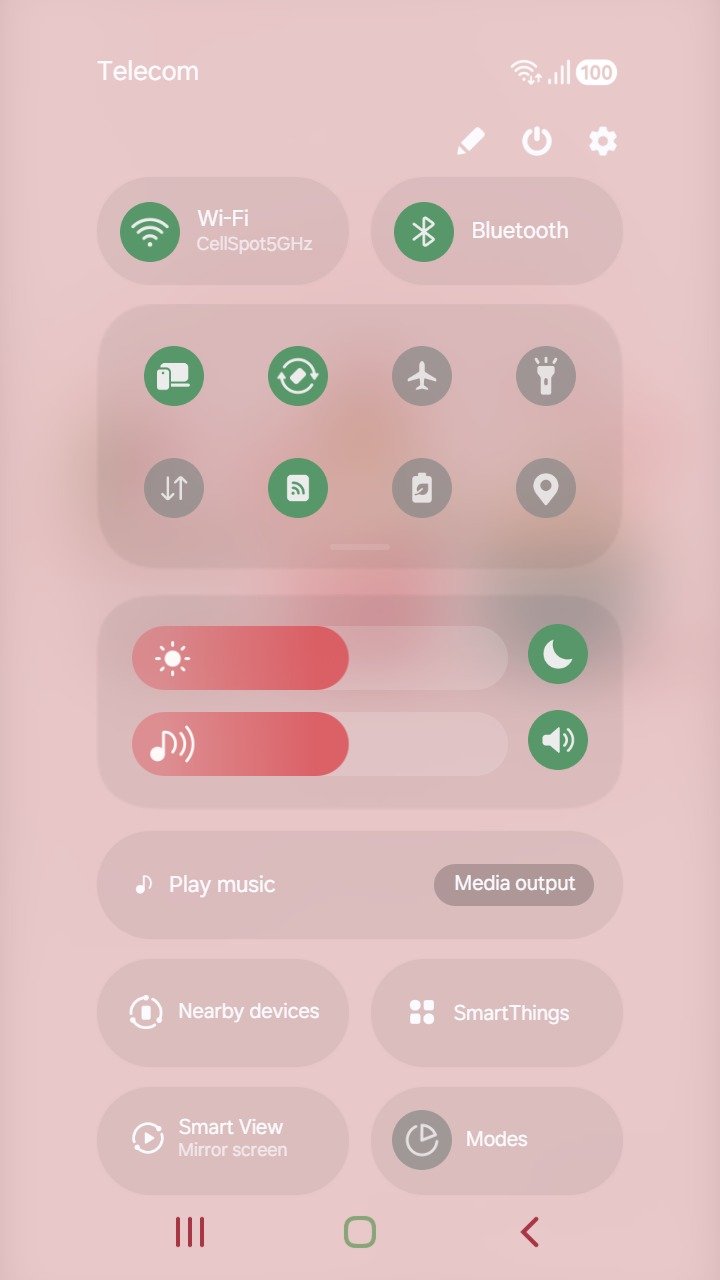Open the power off menu
The image size is (720, 1280).
537,142
